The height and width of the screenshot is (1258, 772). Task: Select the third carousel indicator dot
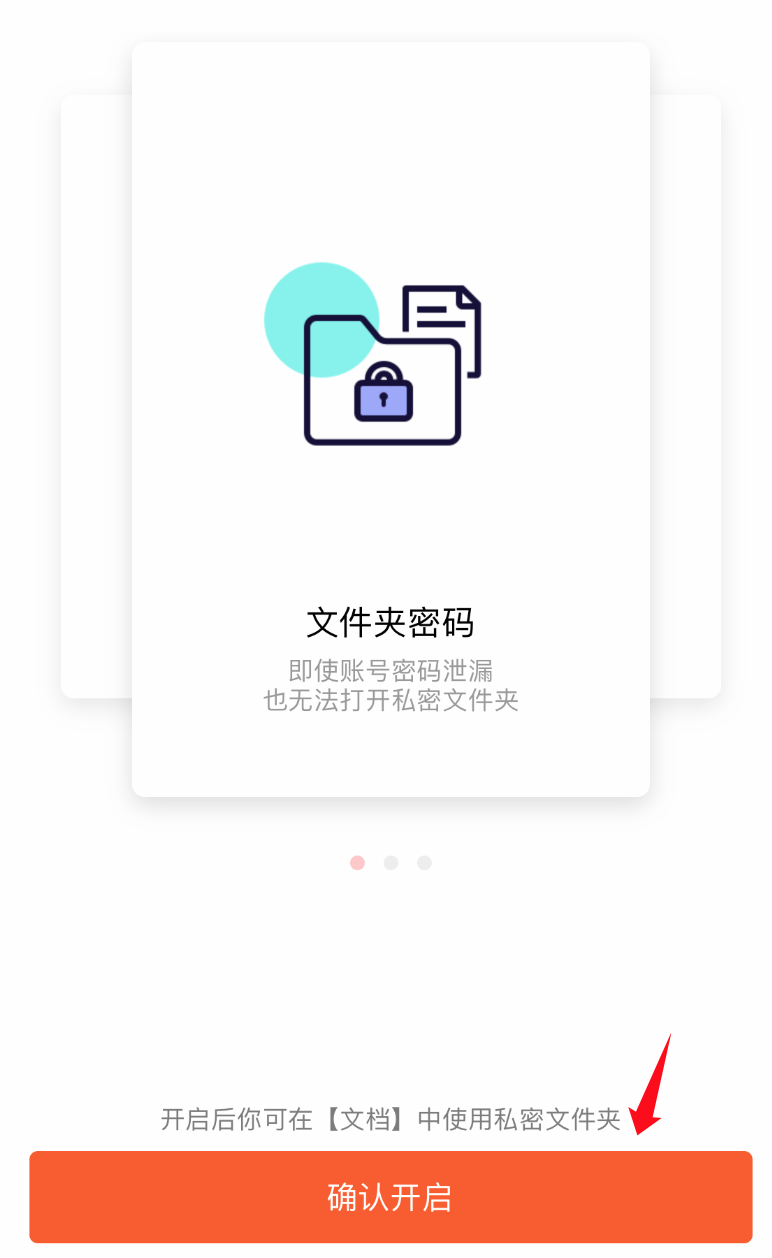coord(424,862)
